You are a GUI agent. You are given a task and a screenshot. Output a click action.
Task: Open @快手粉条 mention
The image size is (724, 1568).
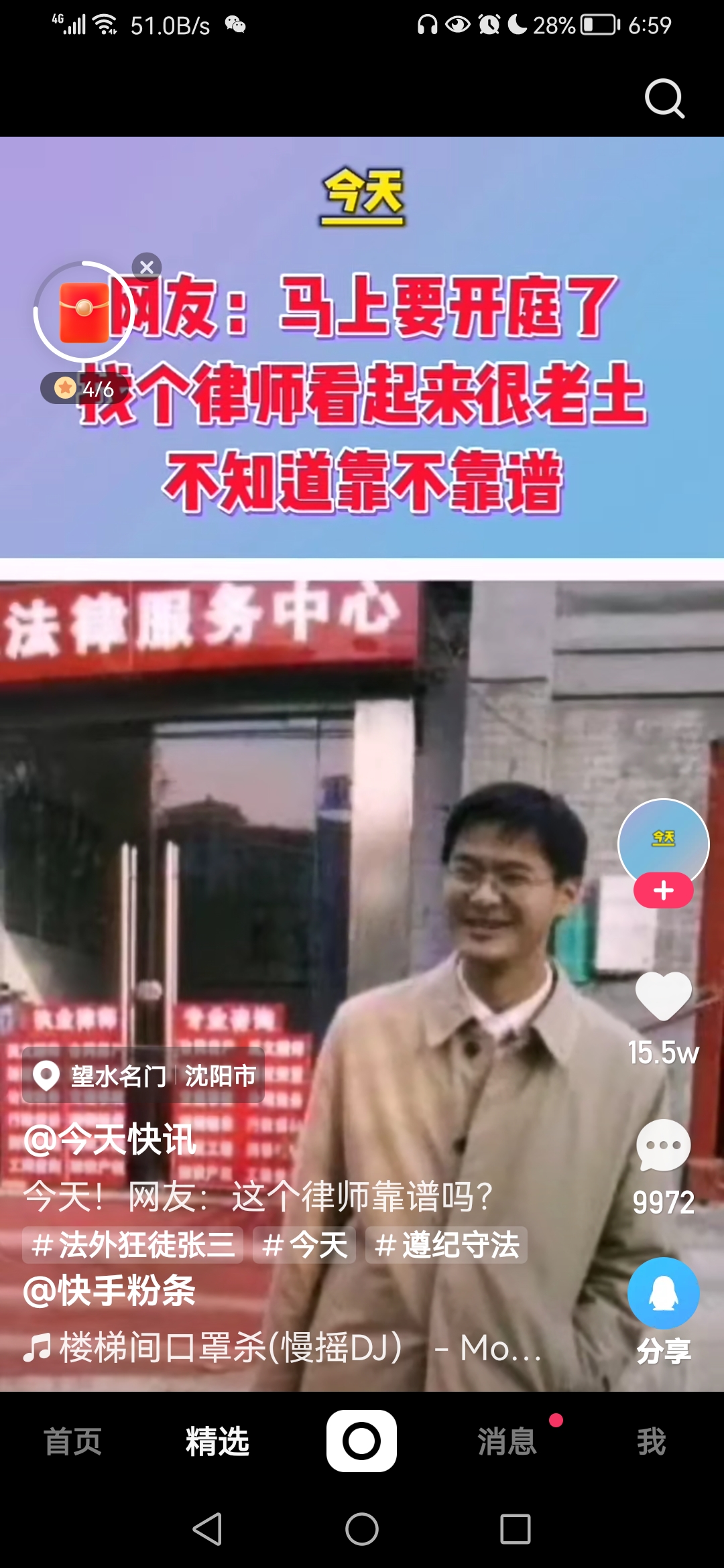pos(110,1291)
